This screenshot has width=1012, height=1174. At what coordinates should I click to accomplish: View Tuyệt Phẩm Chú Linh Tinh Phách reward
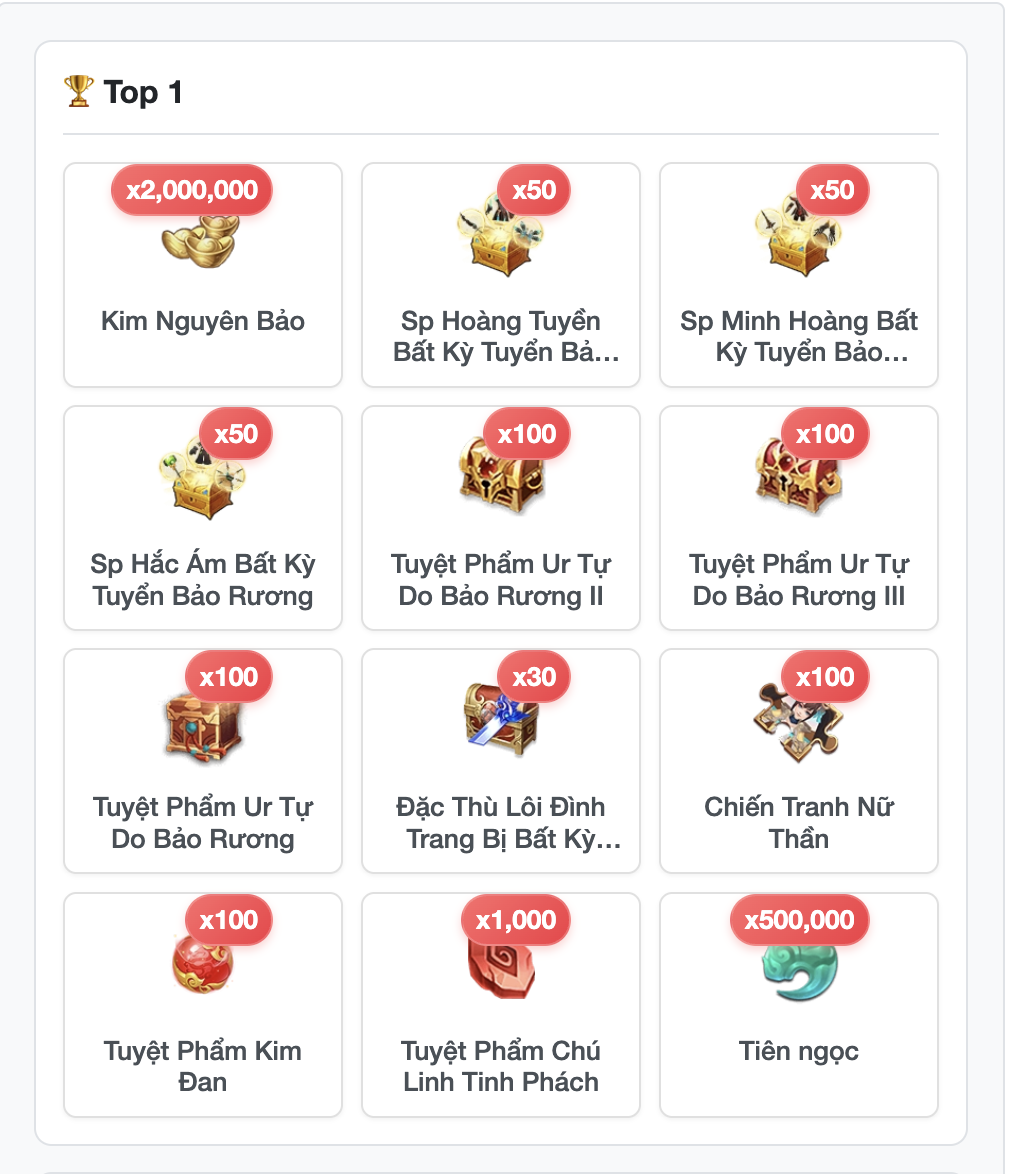500,1004
